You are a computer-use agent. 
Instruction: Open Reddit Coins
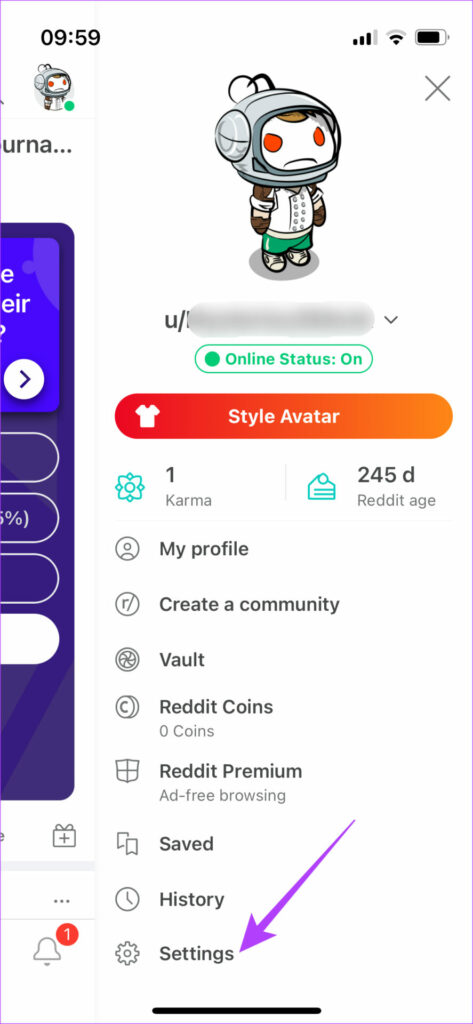[x=284, y=717]
